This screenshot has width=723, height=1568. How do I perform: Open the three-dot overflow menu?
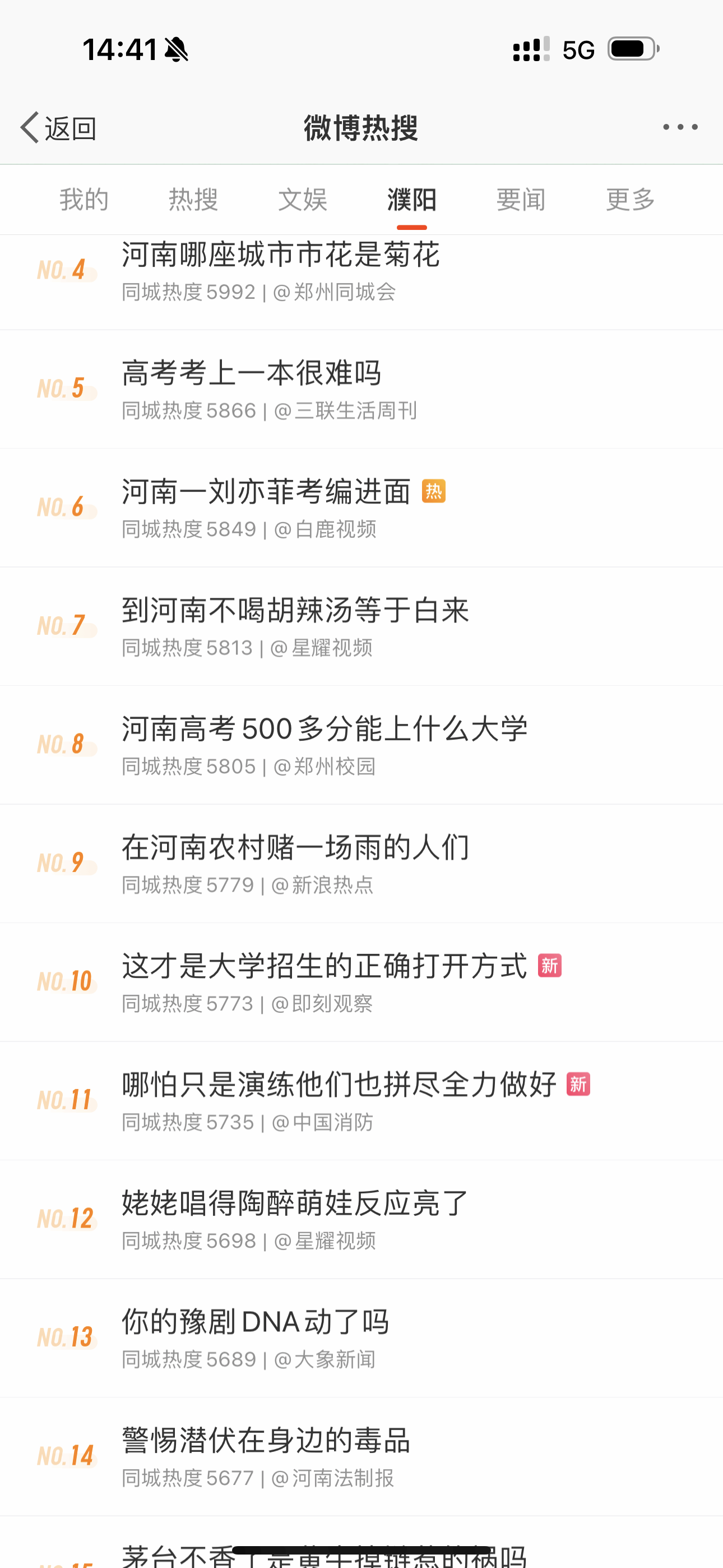point(680,127)
